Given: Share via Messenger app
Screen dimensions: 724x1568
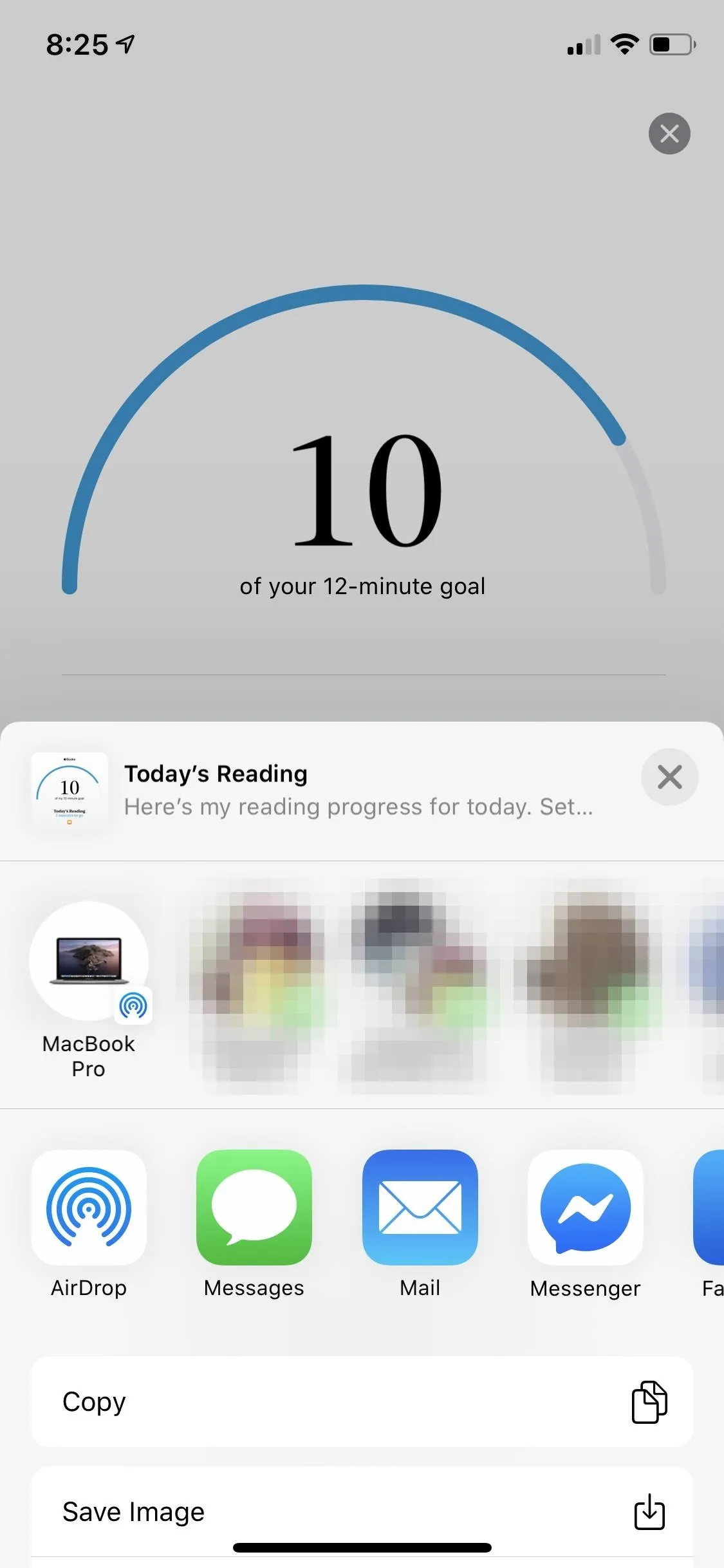Looking at the screenshot, I should (586, 1224).
